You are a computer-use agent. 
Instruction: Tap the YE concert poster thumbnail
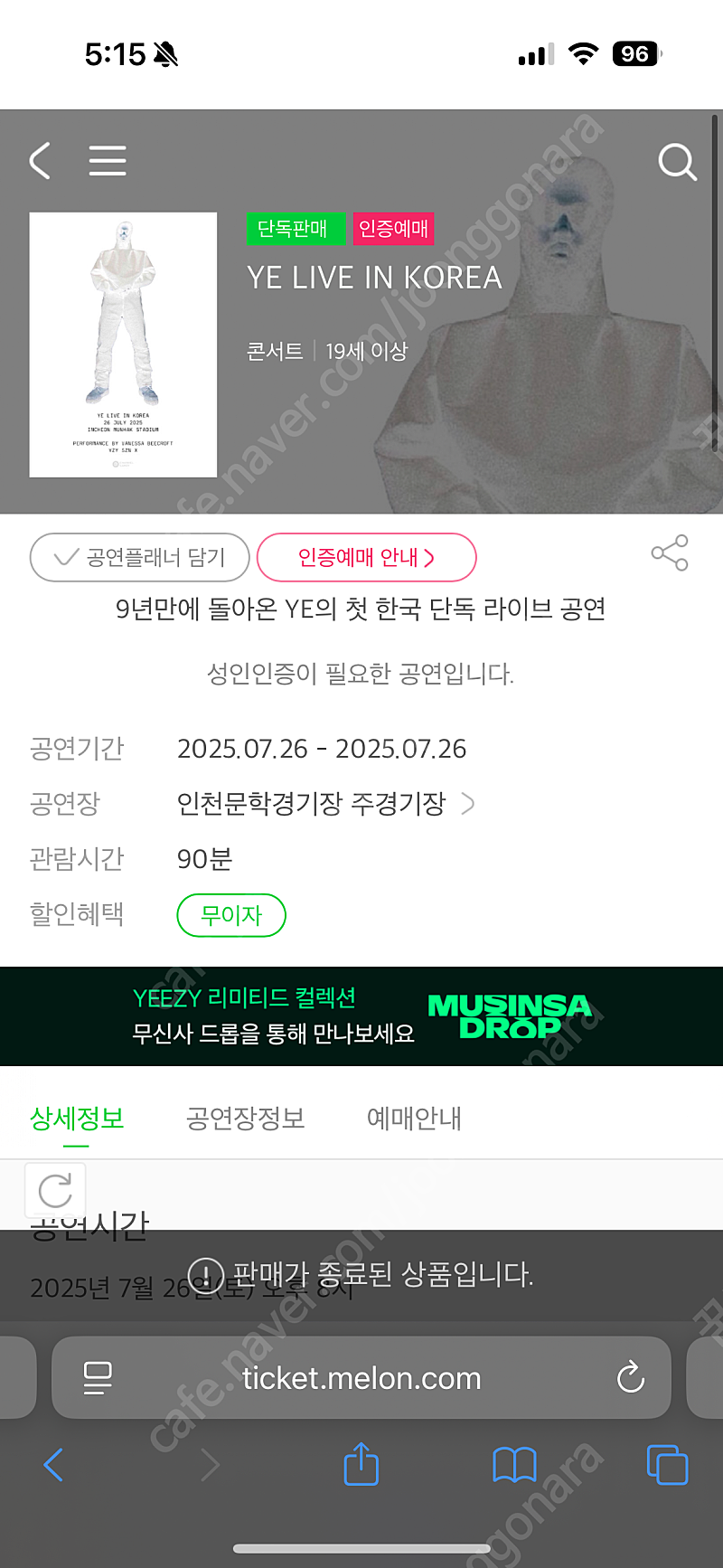123,345
